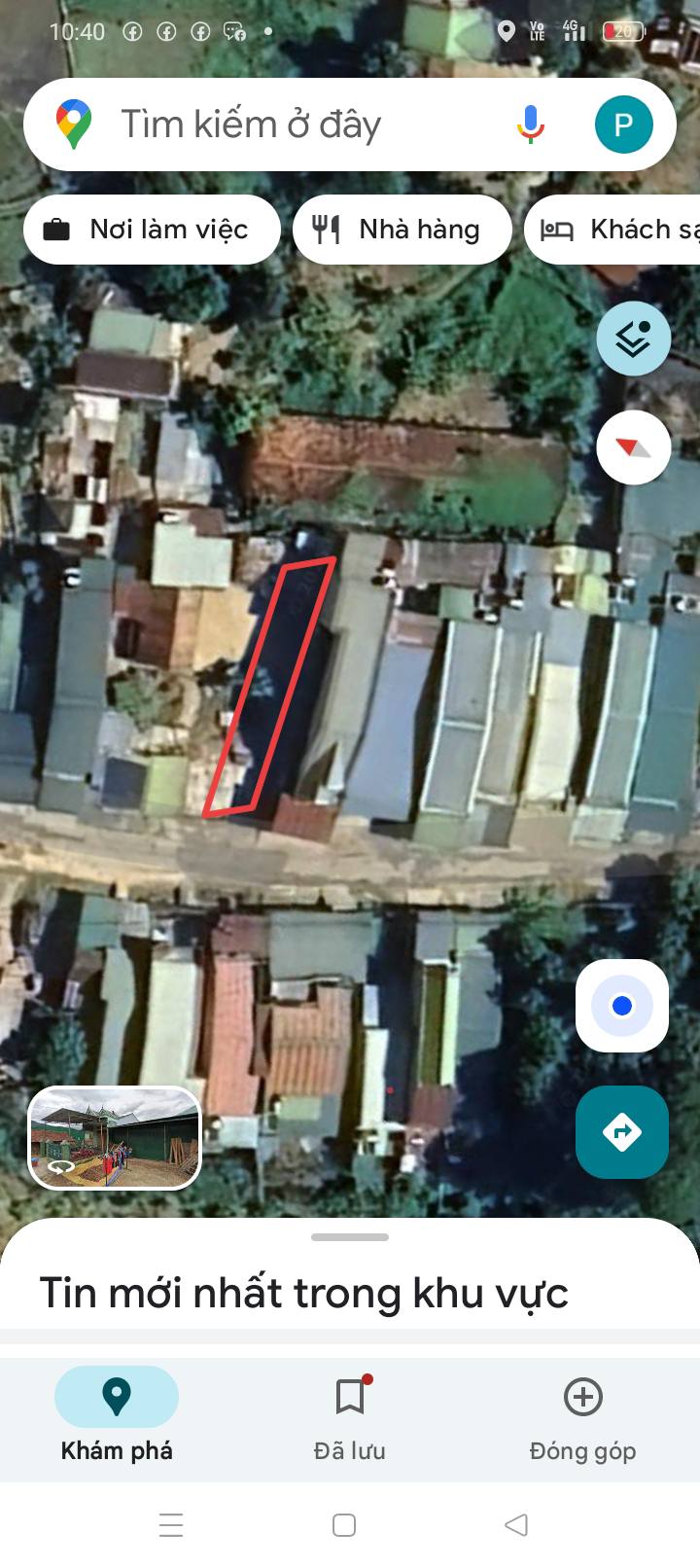Open the Street View preview thumbnail
700x1568 pixels.
click(x=115, y=1138)
